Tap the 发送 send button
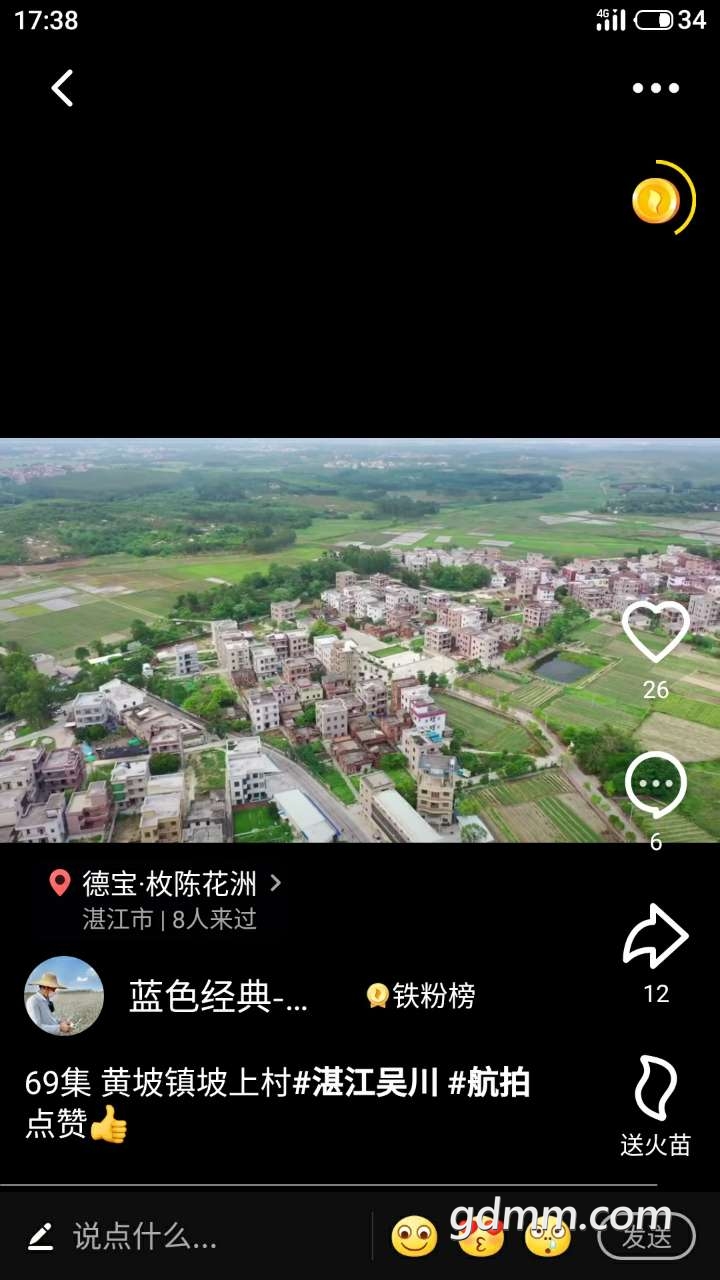The height and width of the screenshot is (1280, 720). pyautogui.click(x=646, y=1237)
